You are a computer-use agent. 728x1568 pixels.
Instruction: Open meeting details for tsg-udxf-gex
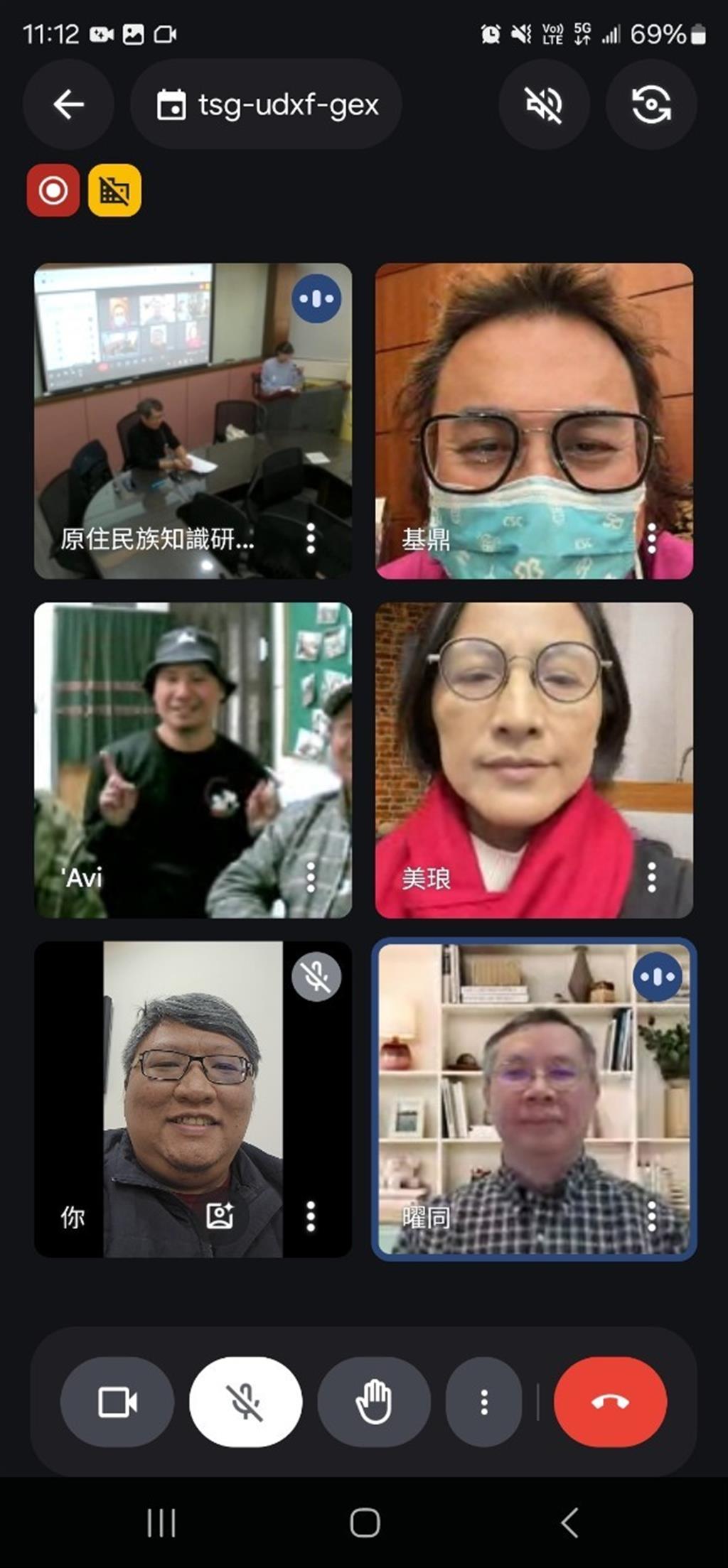(266, 104)
